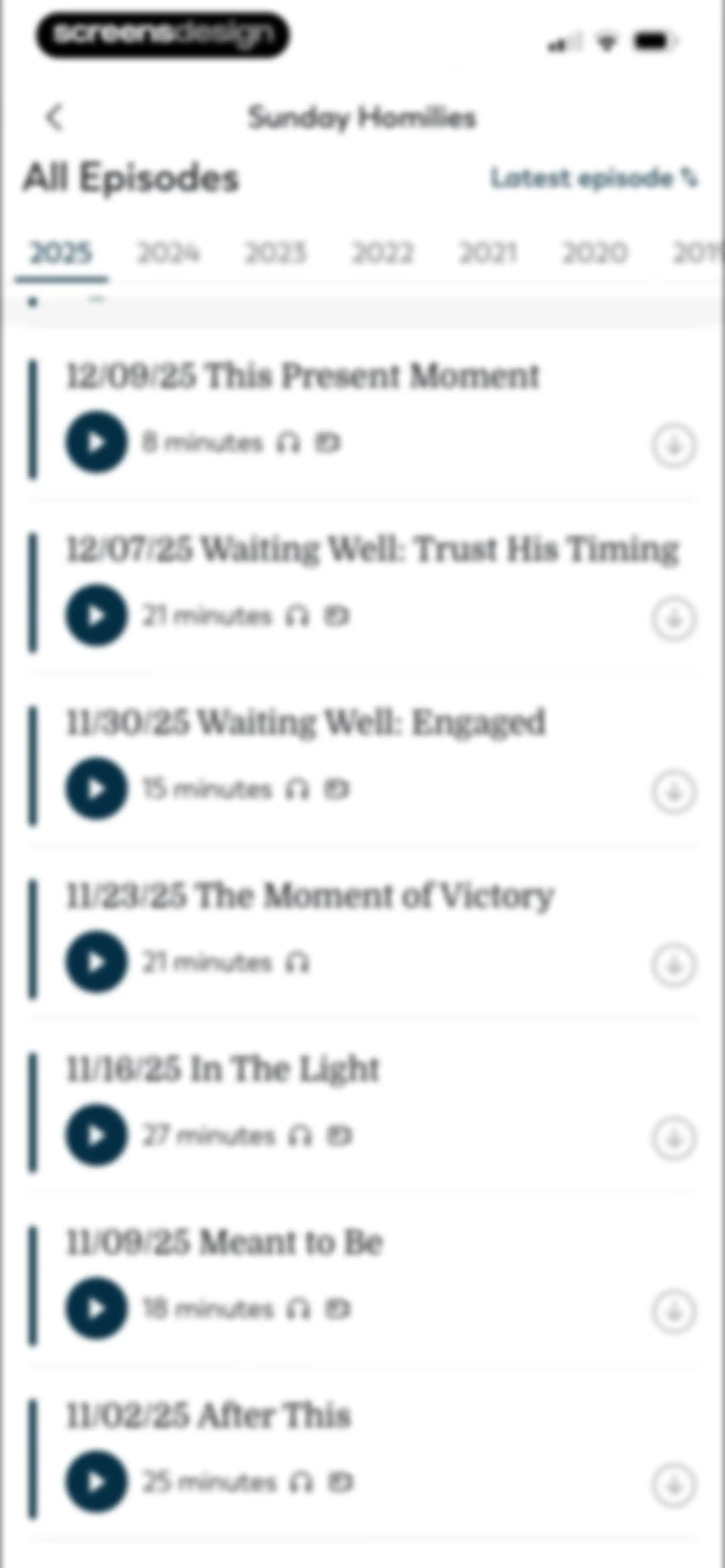Jump to the Latest episode link
This screenshot has height=1568, width=725.
(x=594, y=178)
